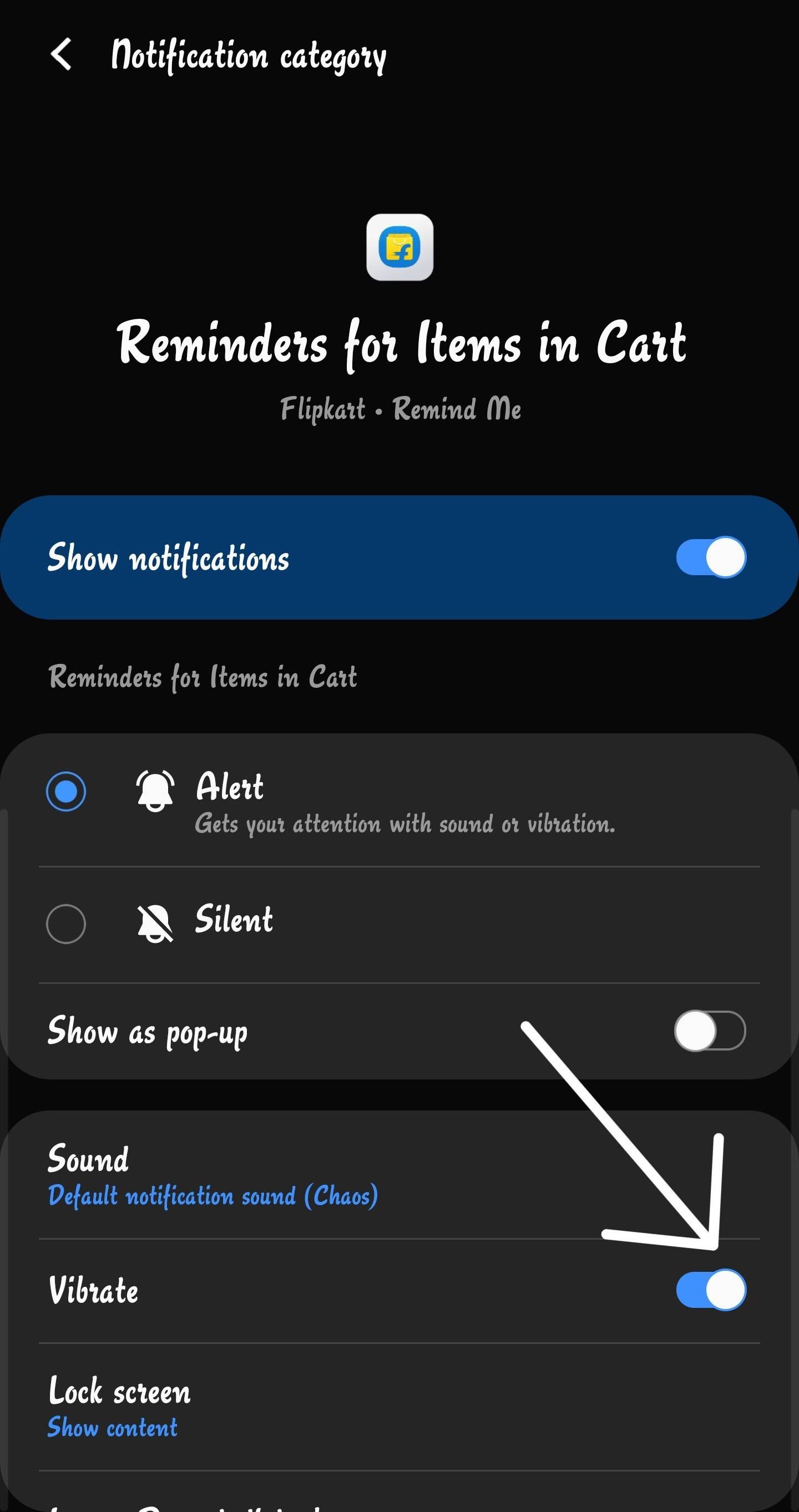Go back from Notification category

61,54
